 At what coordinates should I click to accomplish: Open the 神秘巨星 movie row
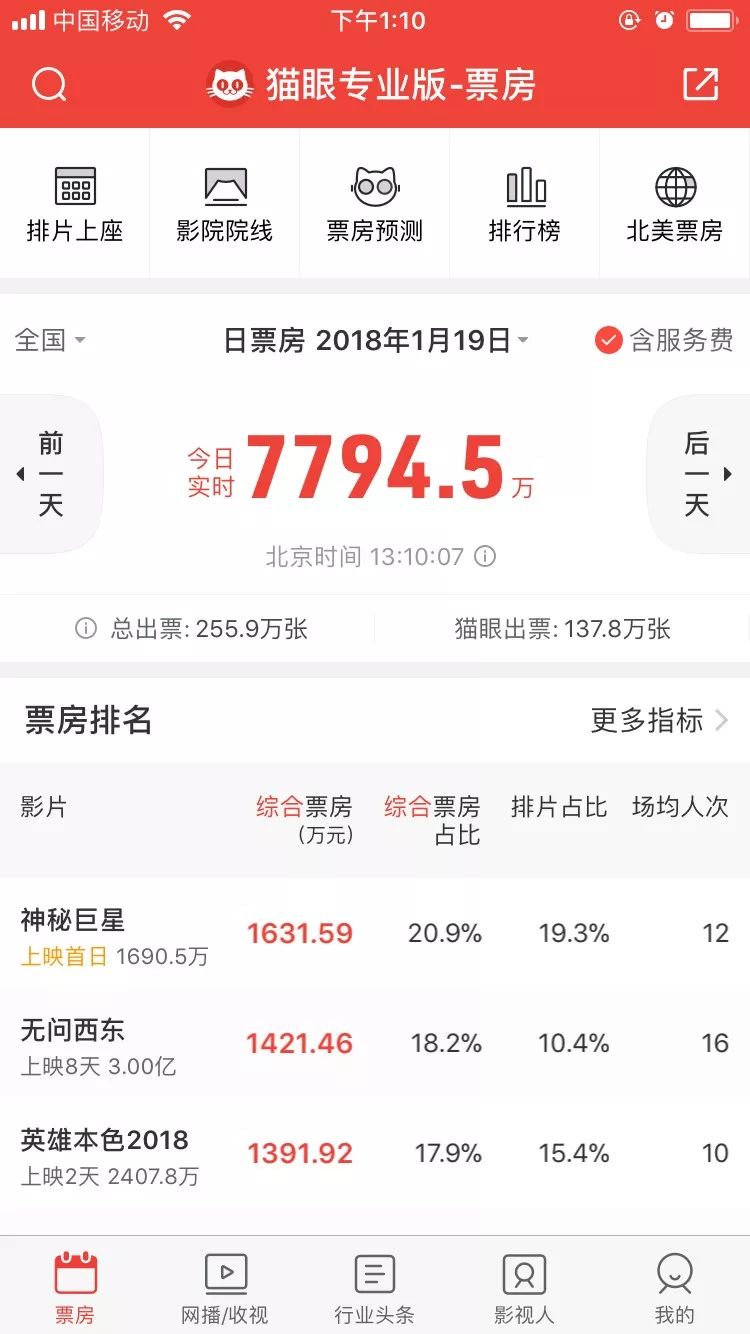tap(375, 934)
